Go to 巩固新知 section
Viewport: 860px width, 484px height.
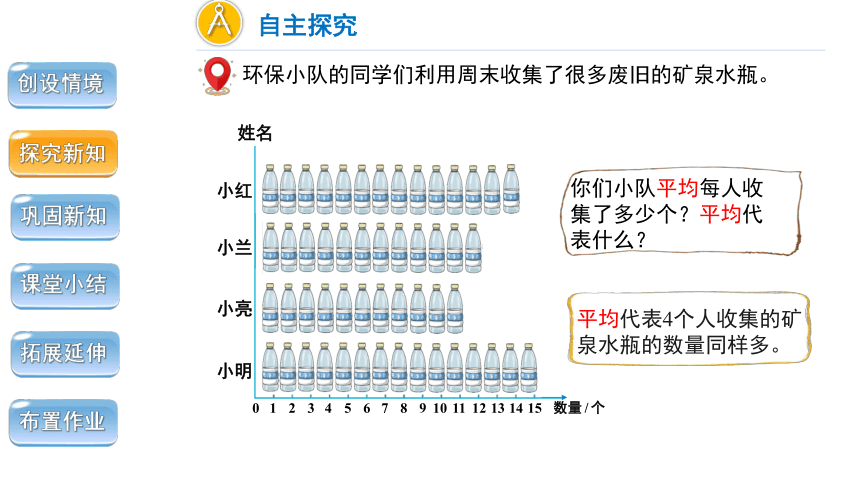pyautogui.click(x=63, y=216)
